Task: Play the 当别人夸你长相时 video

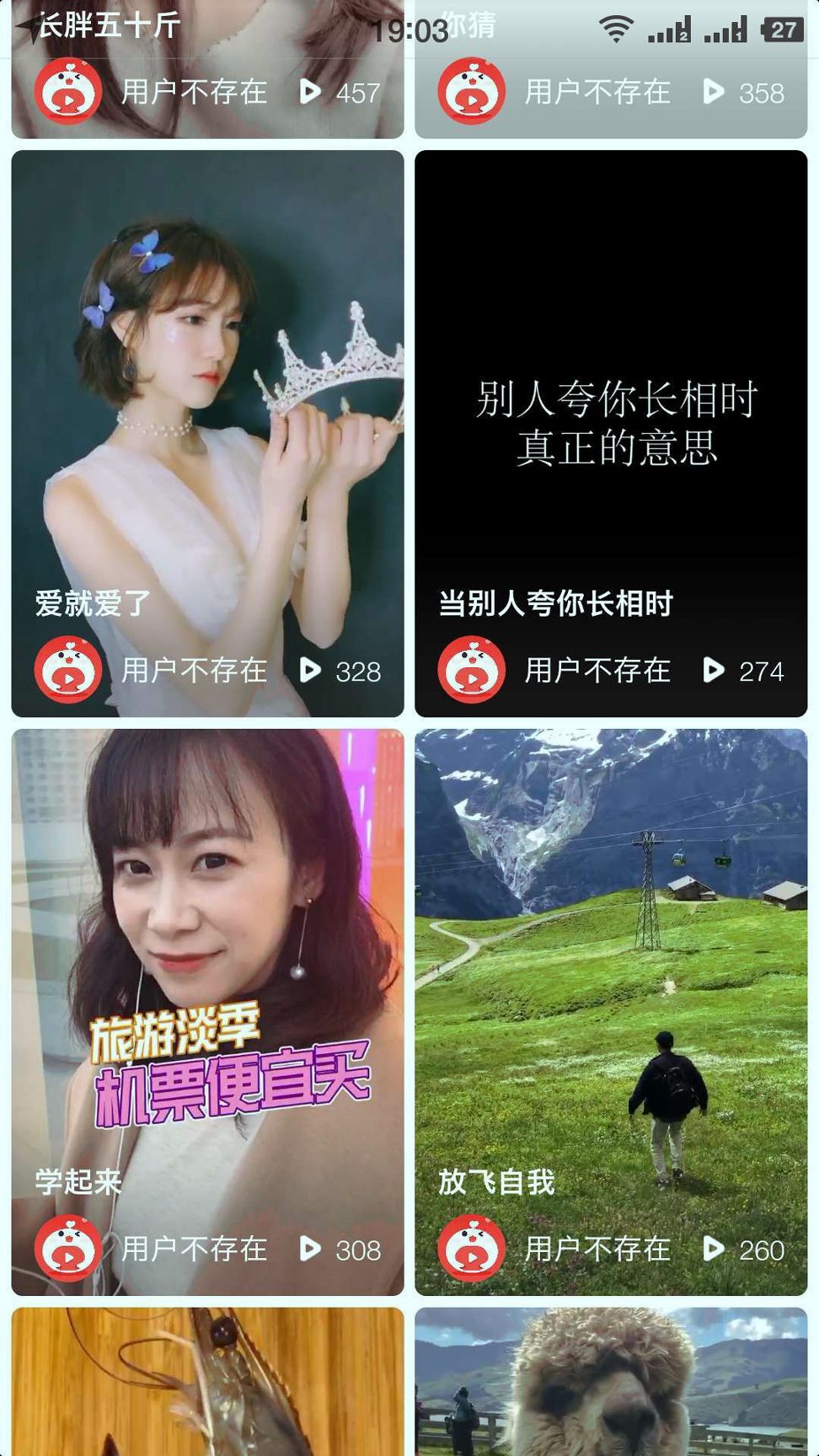Action: [610, 421]
